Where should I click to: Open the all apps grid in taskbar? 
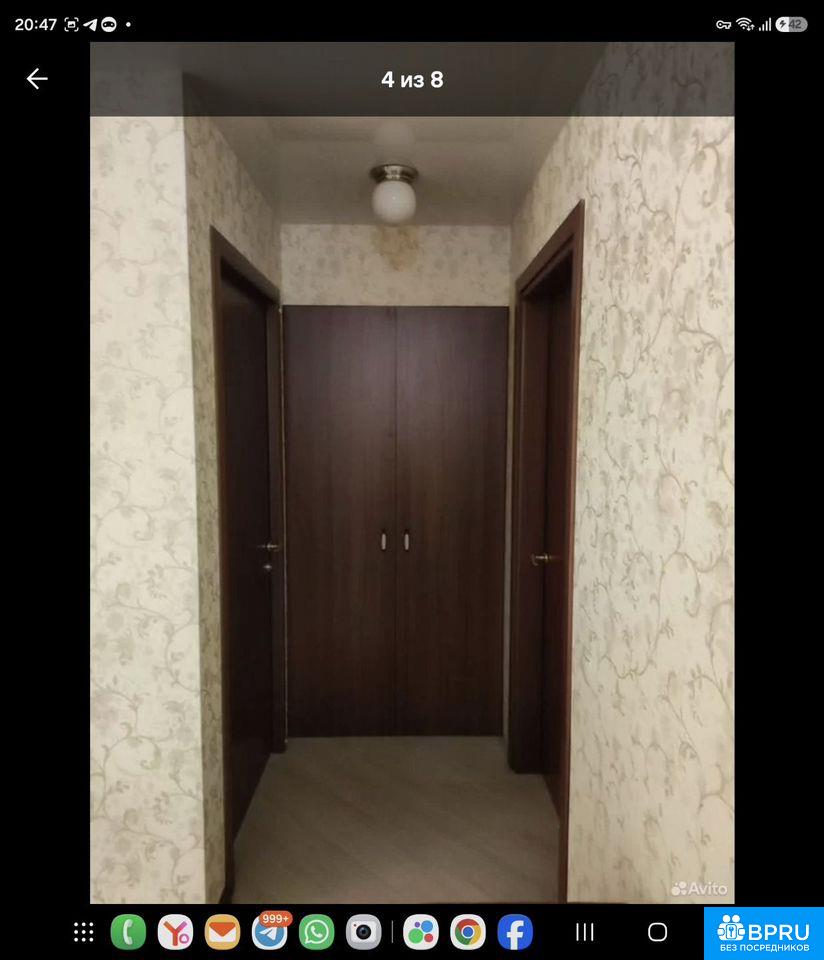point(83,932)
